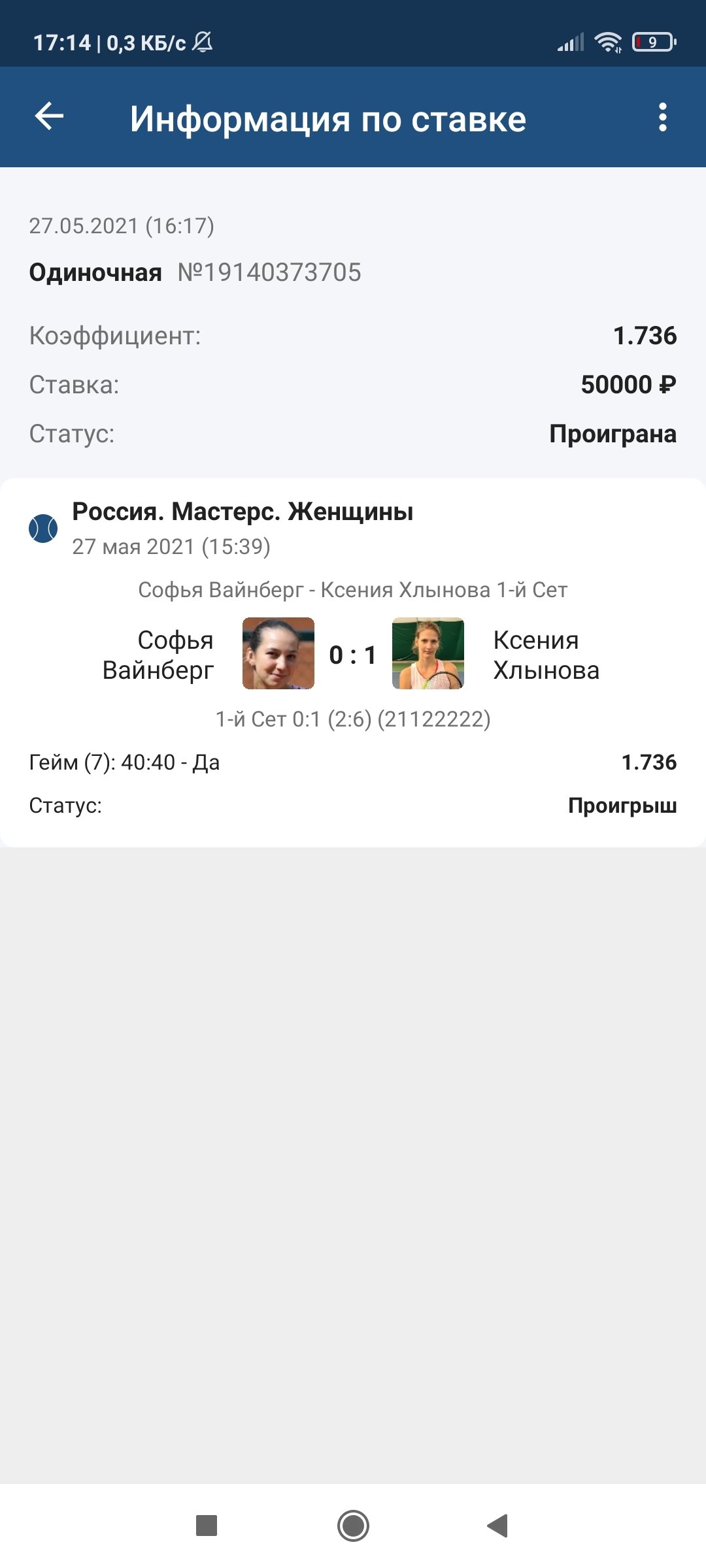
Task: Go back using the app bar arrow
Action: 49,118
